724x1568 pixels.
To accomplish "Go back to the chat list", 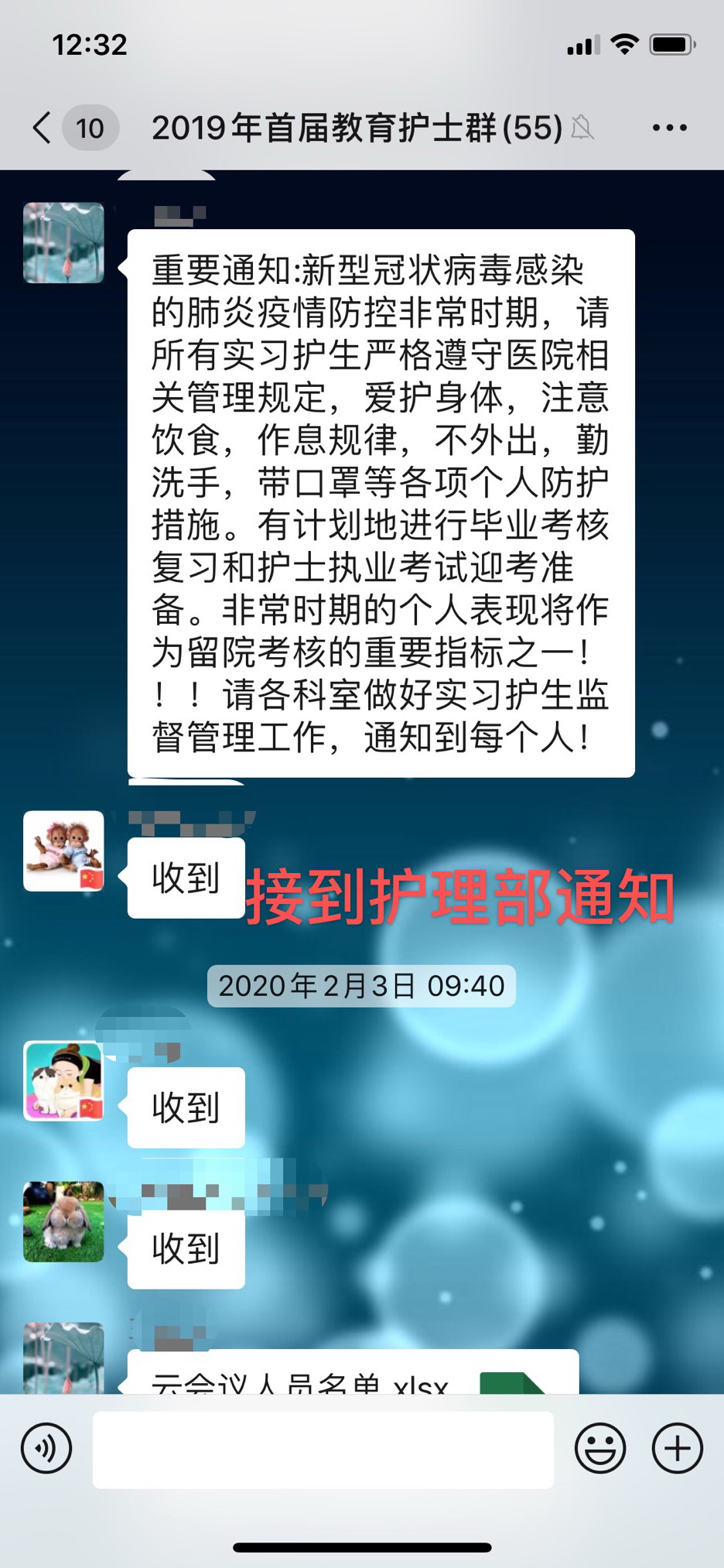I will point(43,128).
